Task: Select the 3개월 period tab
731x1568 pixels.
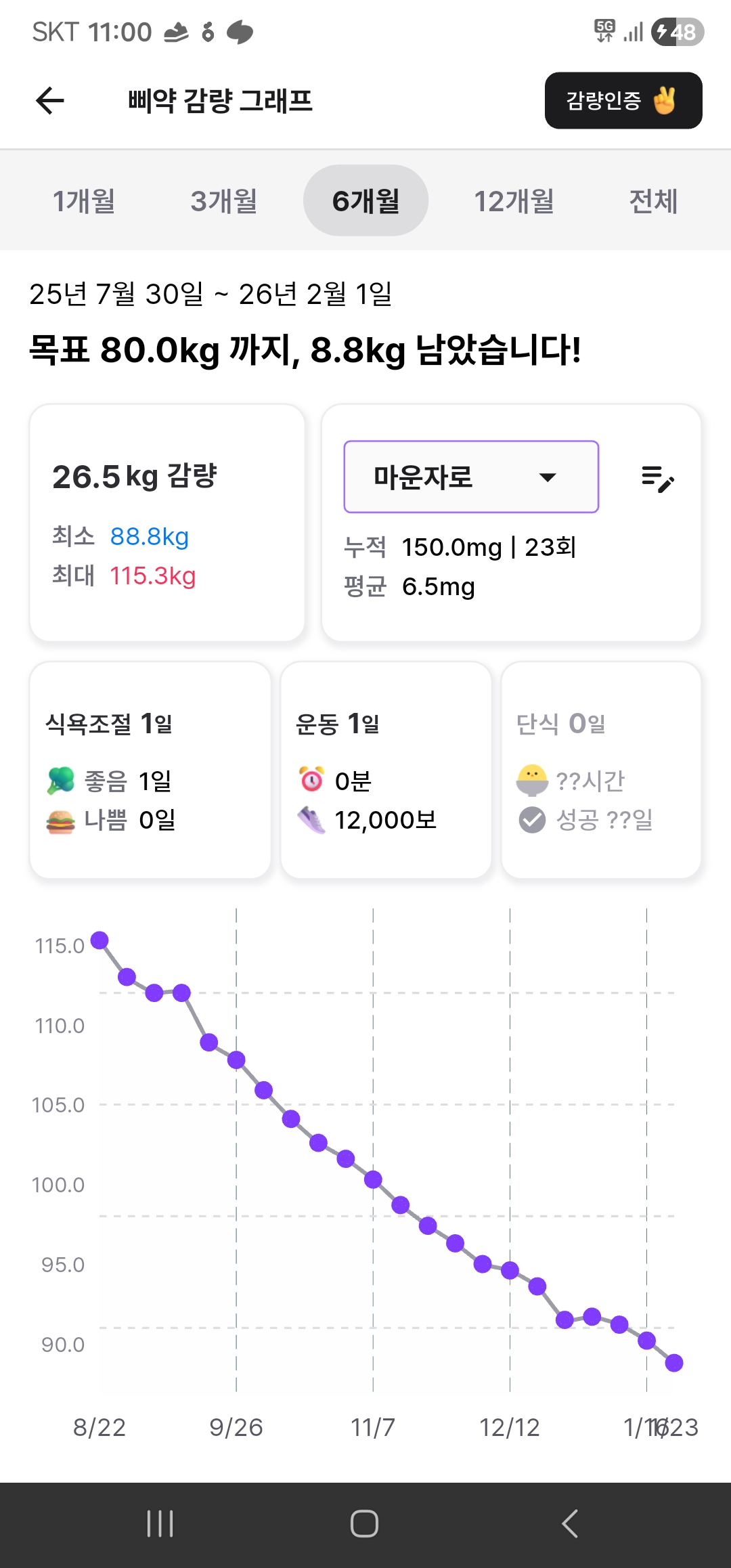Action: click(224, 201)
